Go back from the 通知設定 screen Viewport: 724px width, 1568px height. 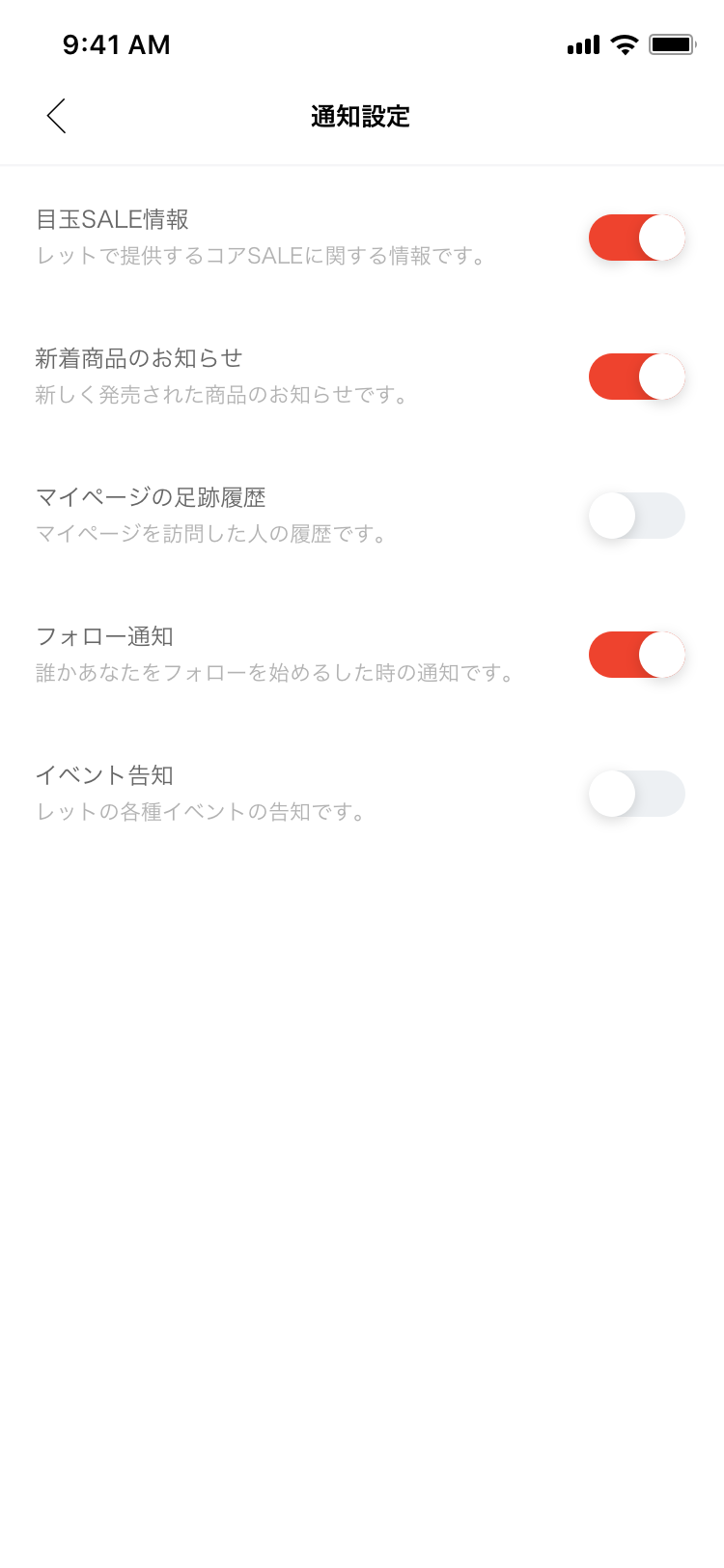(x=57, y=116)
